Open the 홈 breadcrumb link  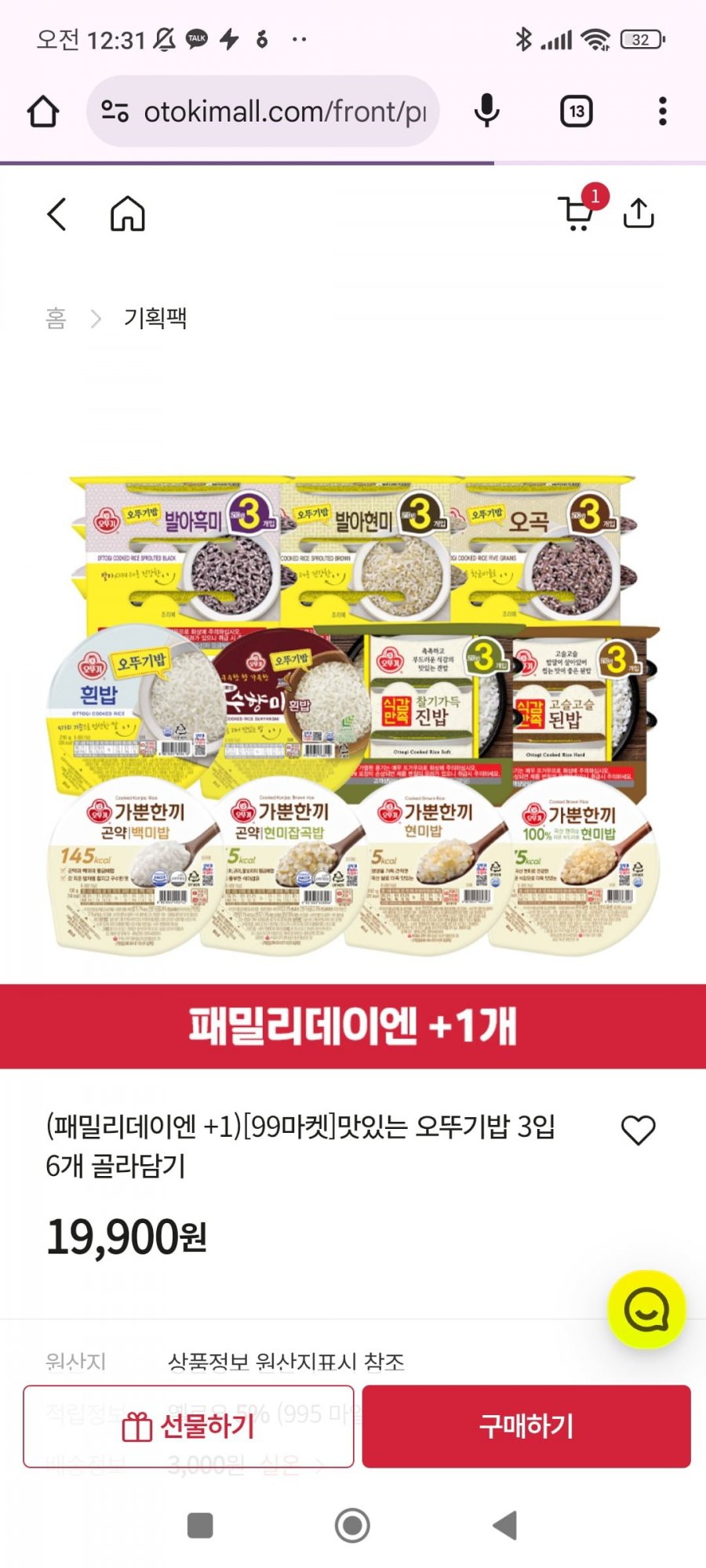(x=56, y=318)
